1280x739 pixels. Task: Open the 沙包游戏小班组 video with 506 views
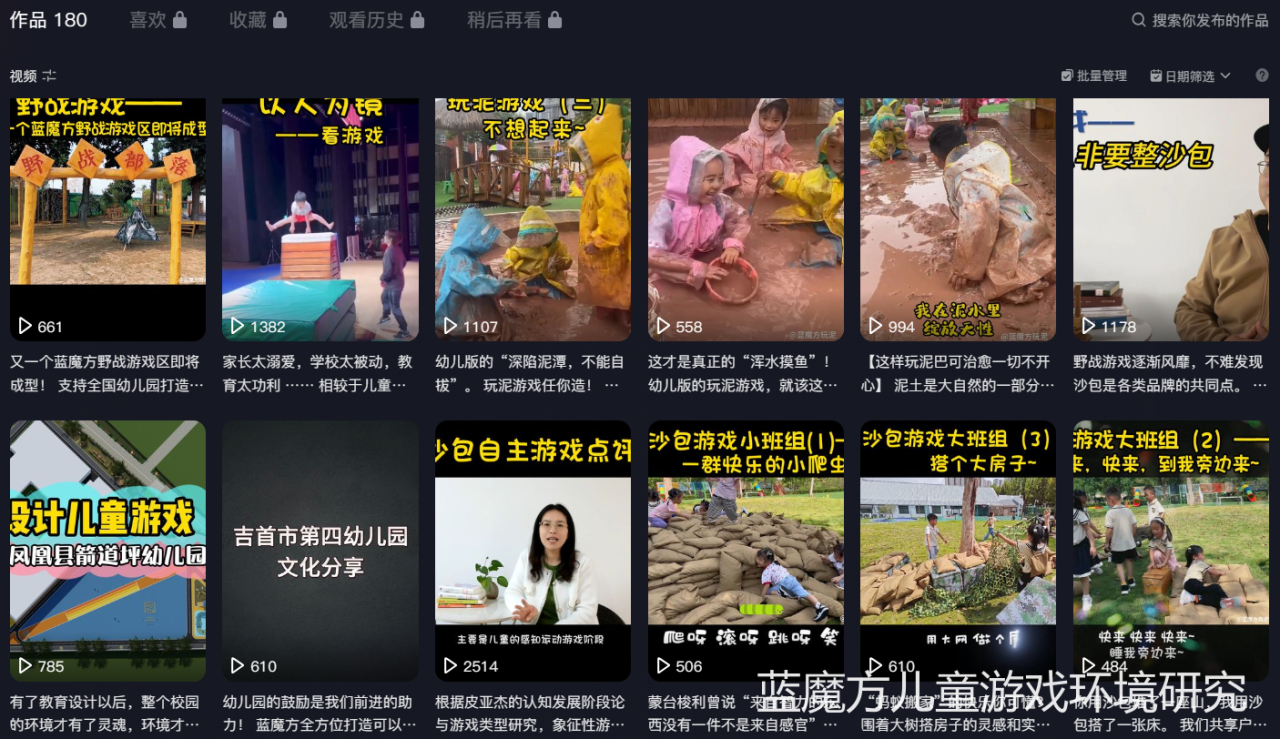pyautogui.click(x=745, y=550)
